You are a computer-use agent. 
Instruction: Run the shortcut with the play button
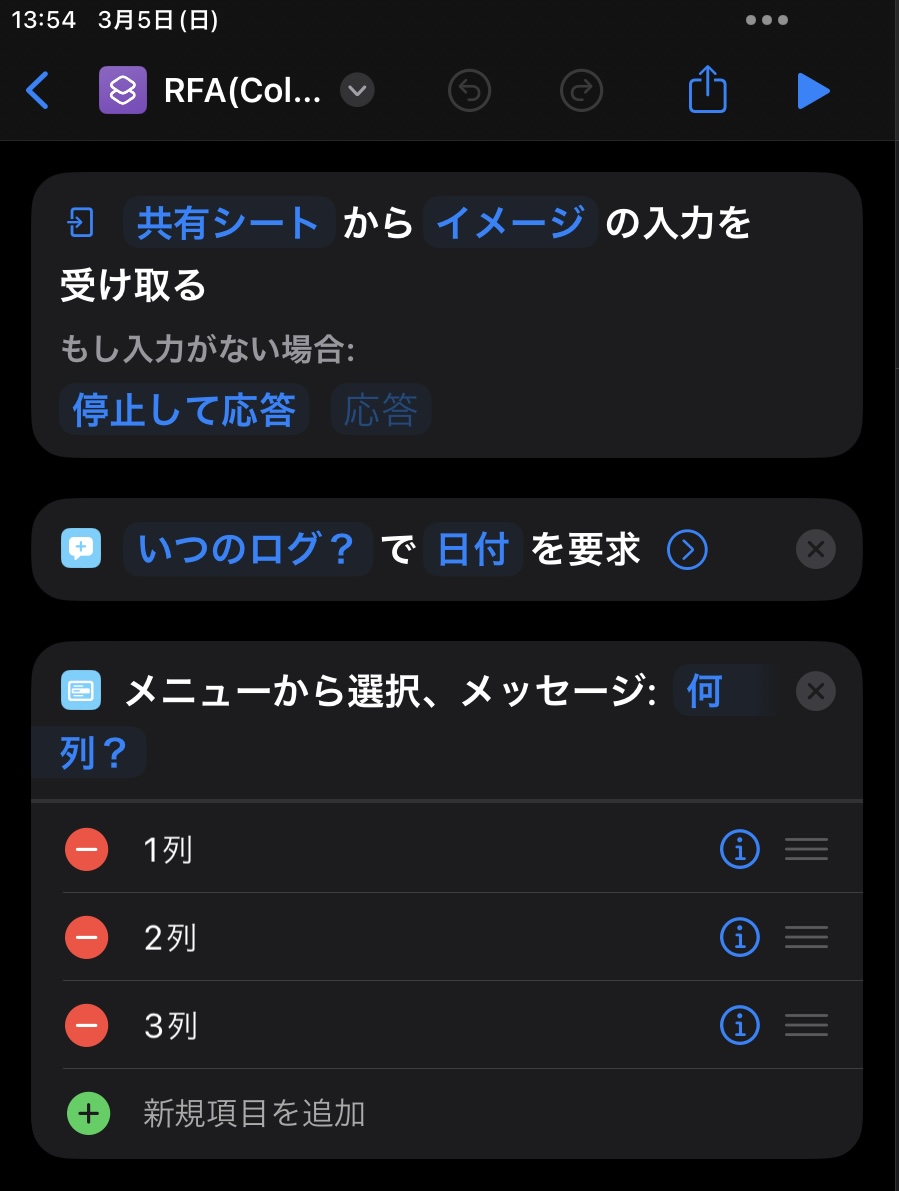[813, 91]
